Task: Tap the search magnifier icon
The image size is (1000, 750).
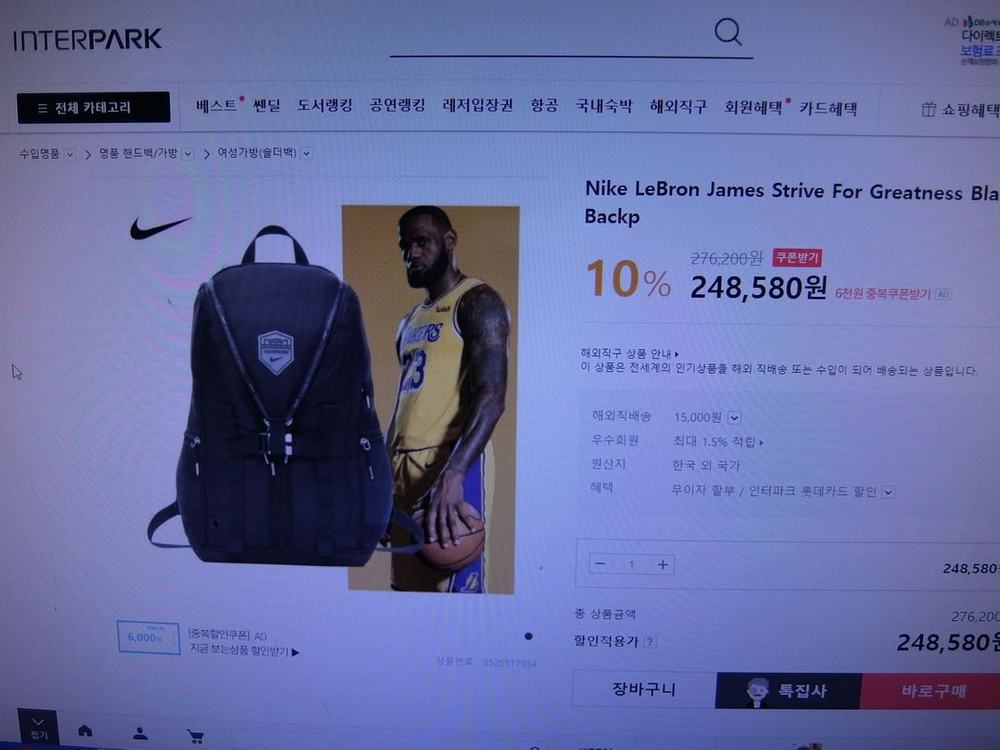Action: [x=728, y=32]
